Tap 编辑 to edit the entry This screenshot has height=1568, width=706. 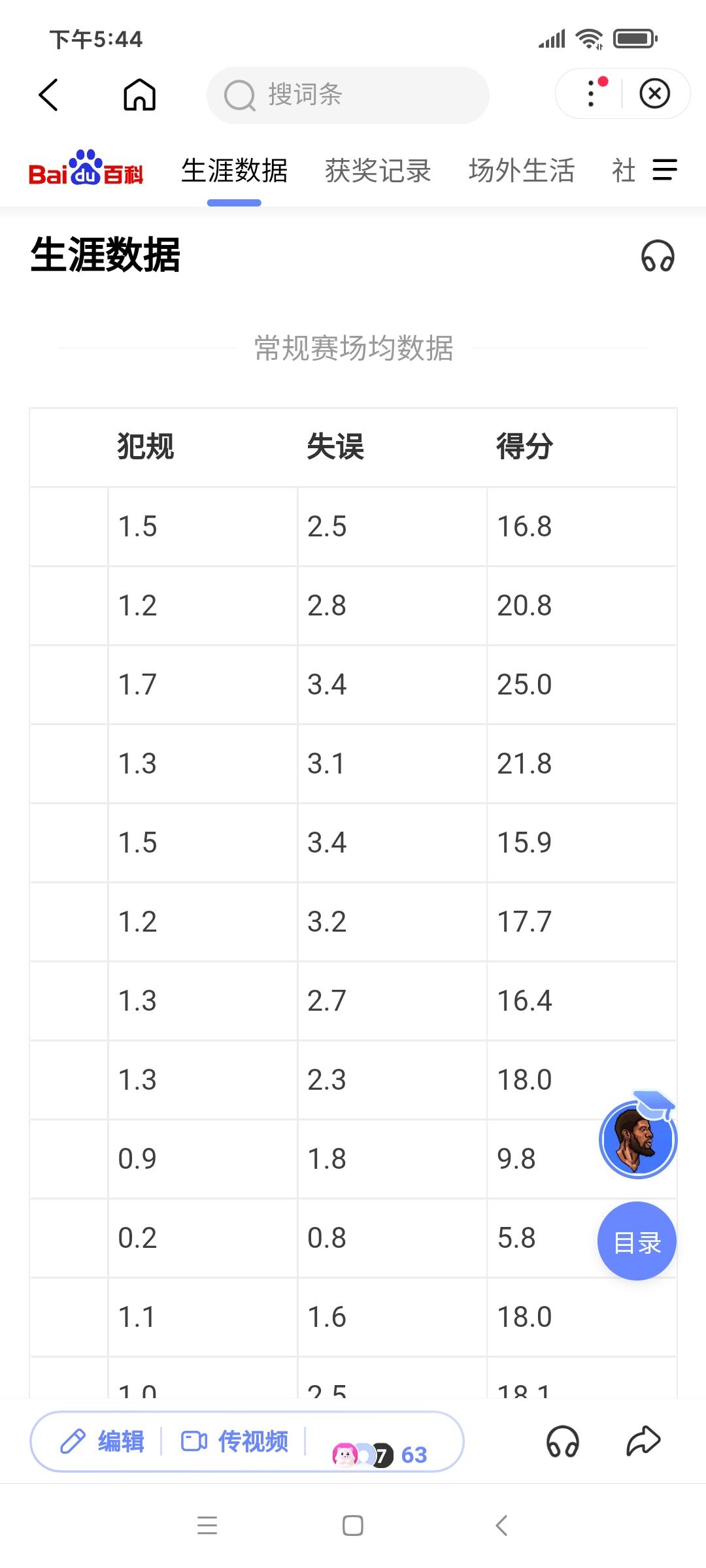coord(103,1441)
